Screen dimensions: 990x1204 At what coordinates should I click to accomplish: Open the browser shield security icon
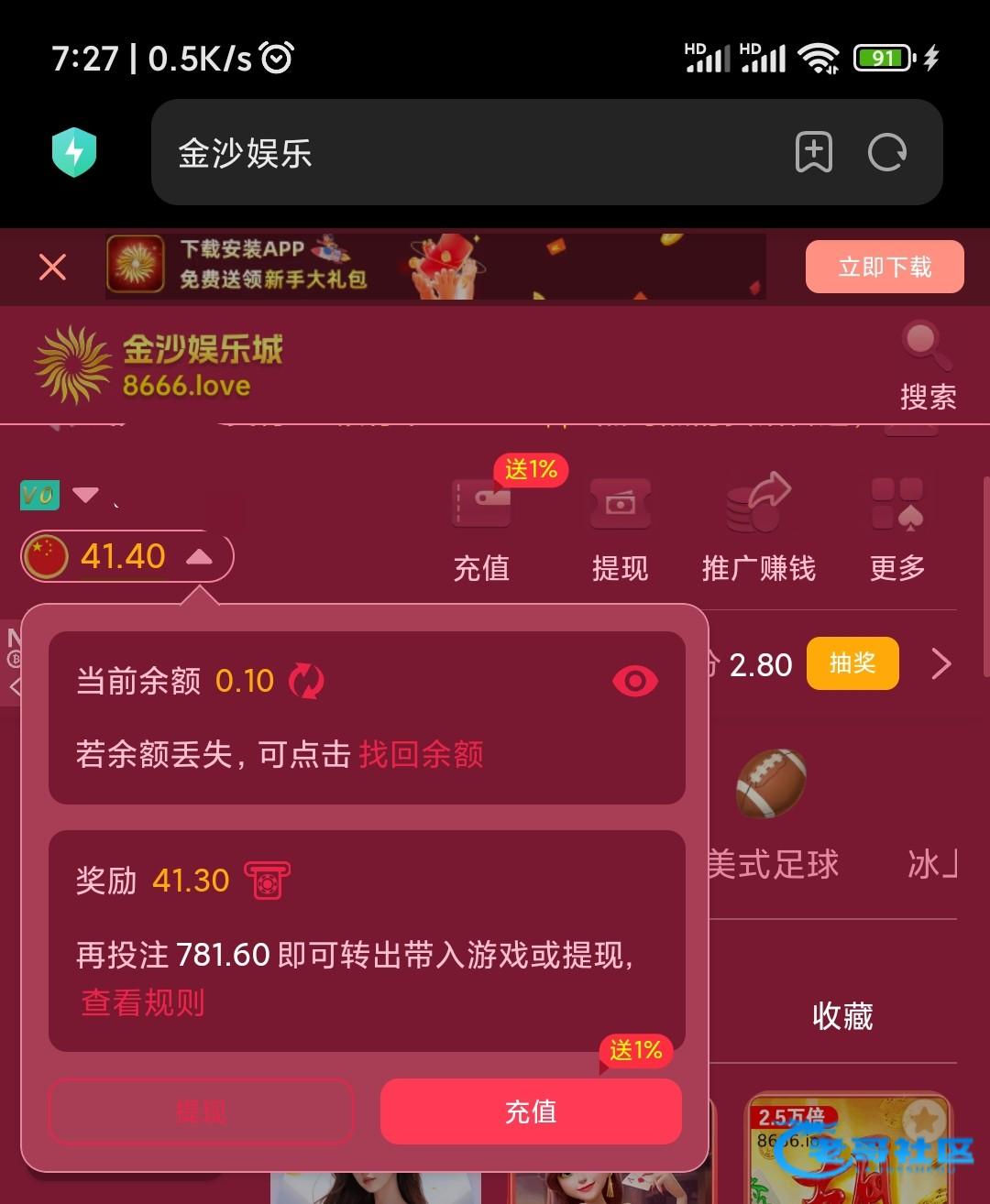click(74, 152)
